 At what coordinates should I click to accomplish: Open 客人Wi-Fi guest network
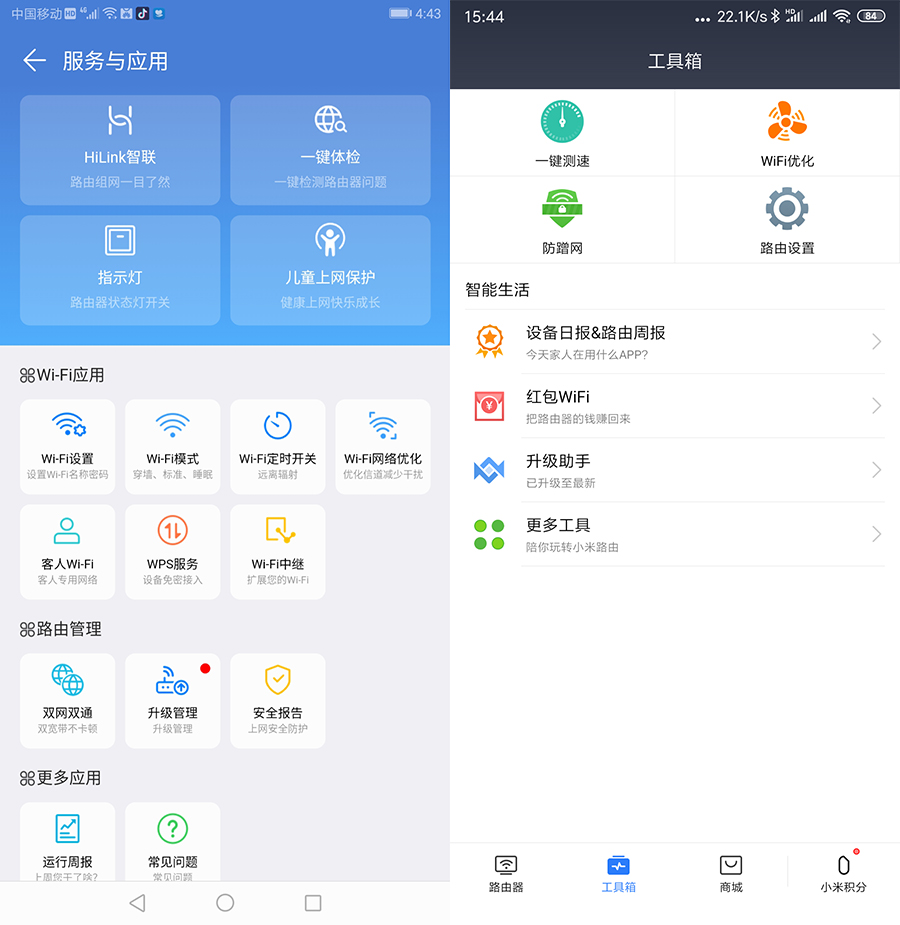tap(68, 551)
